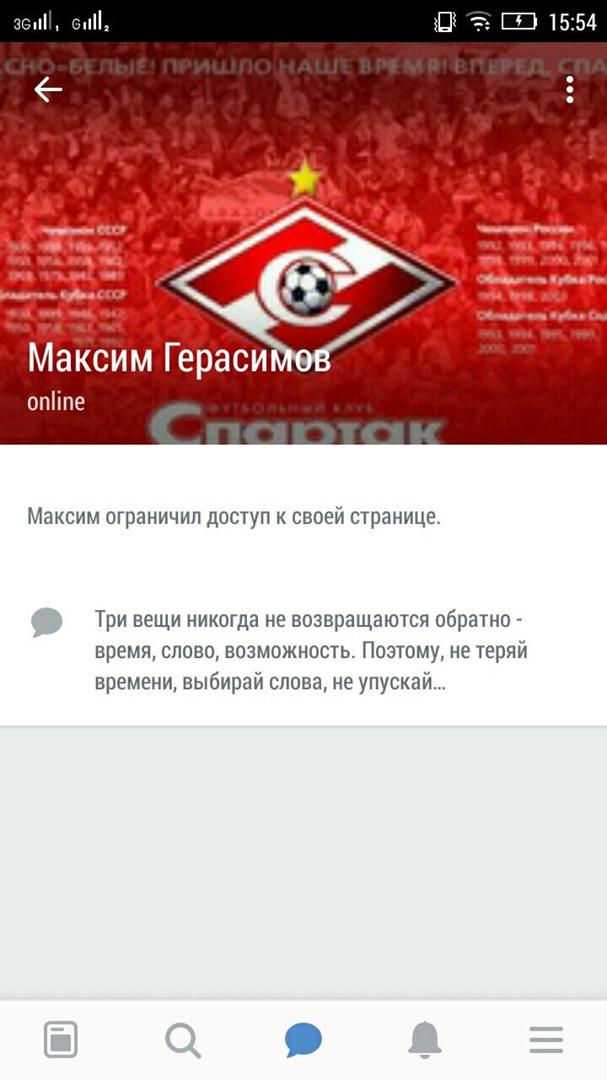Image resolution: width=607 pixels, height=1080 pixels.
Task: Expand Максим's status text starting 'Три вещи'
Action: click(310, 652)
